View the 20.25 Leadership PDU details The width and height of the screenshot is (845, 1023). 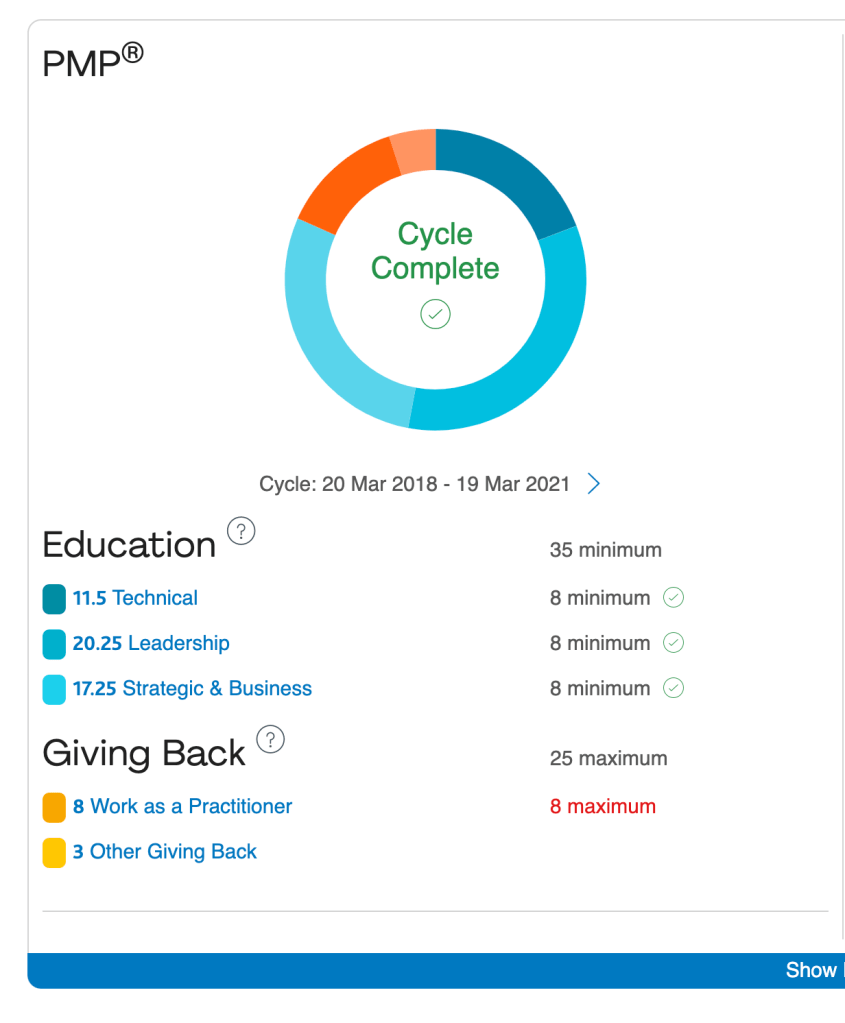[x=151, y=643]
